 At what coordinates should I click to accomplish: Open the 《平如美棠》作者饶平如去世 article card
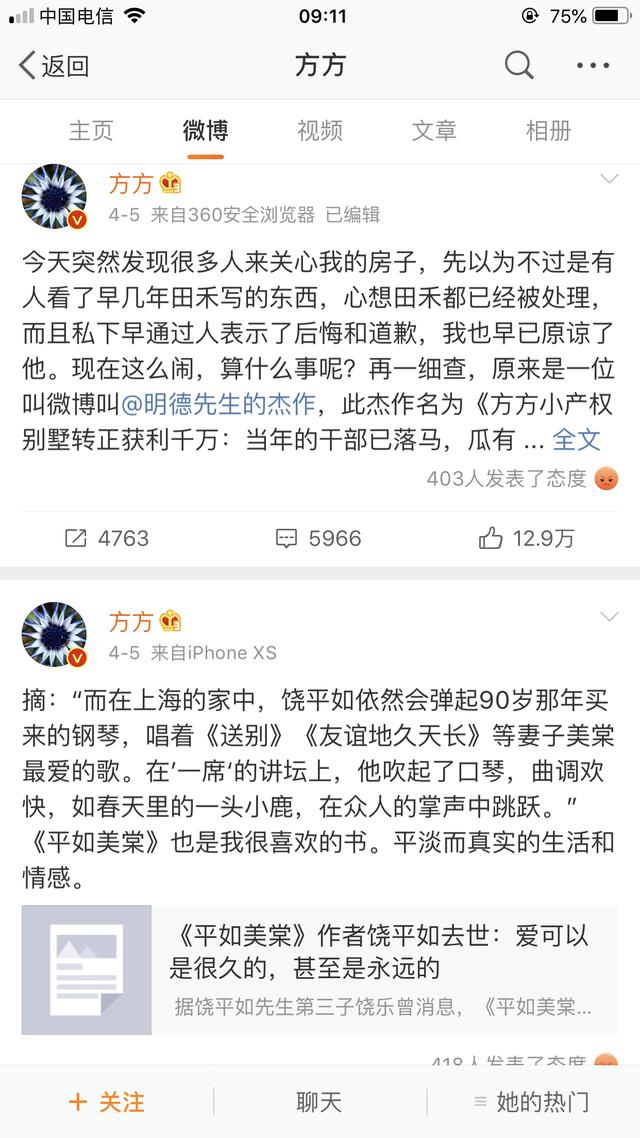point(320,970)
